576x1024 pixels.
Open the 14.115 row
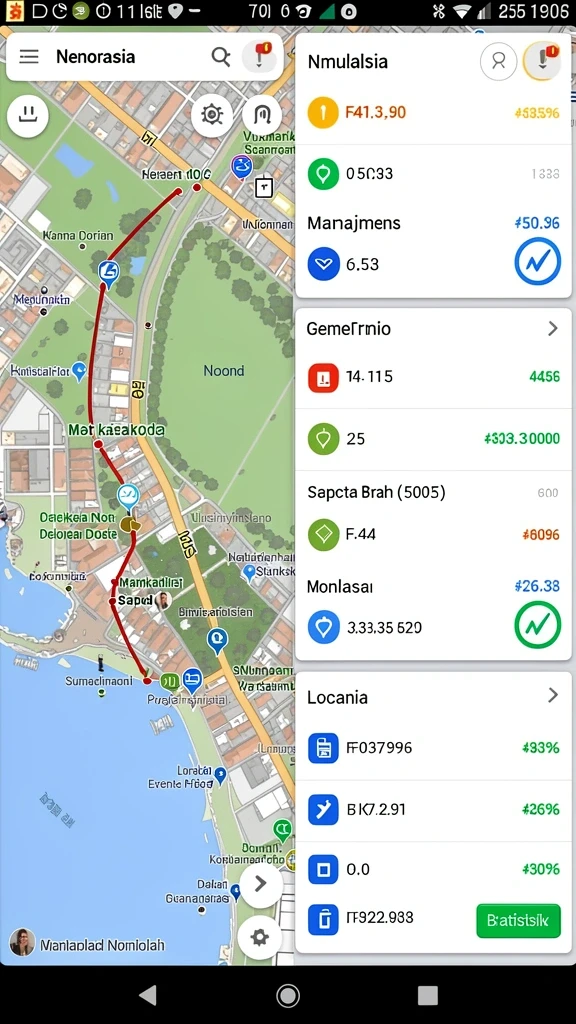click(434, 377)
